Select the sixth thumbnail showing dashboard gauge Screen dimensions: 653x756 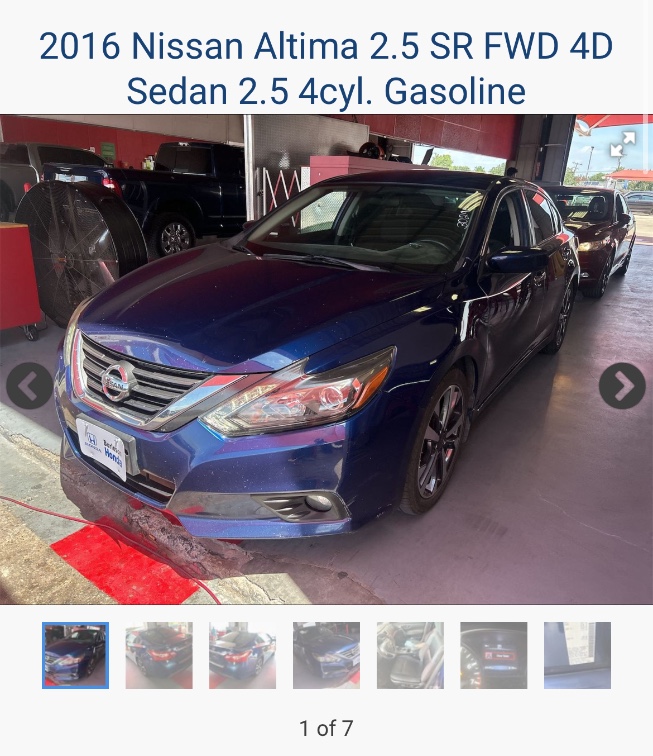pos(493,655)
